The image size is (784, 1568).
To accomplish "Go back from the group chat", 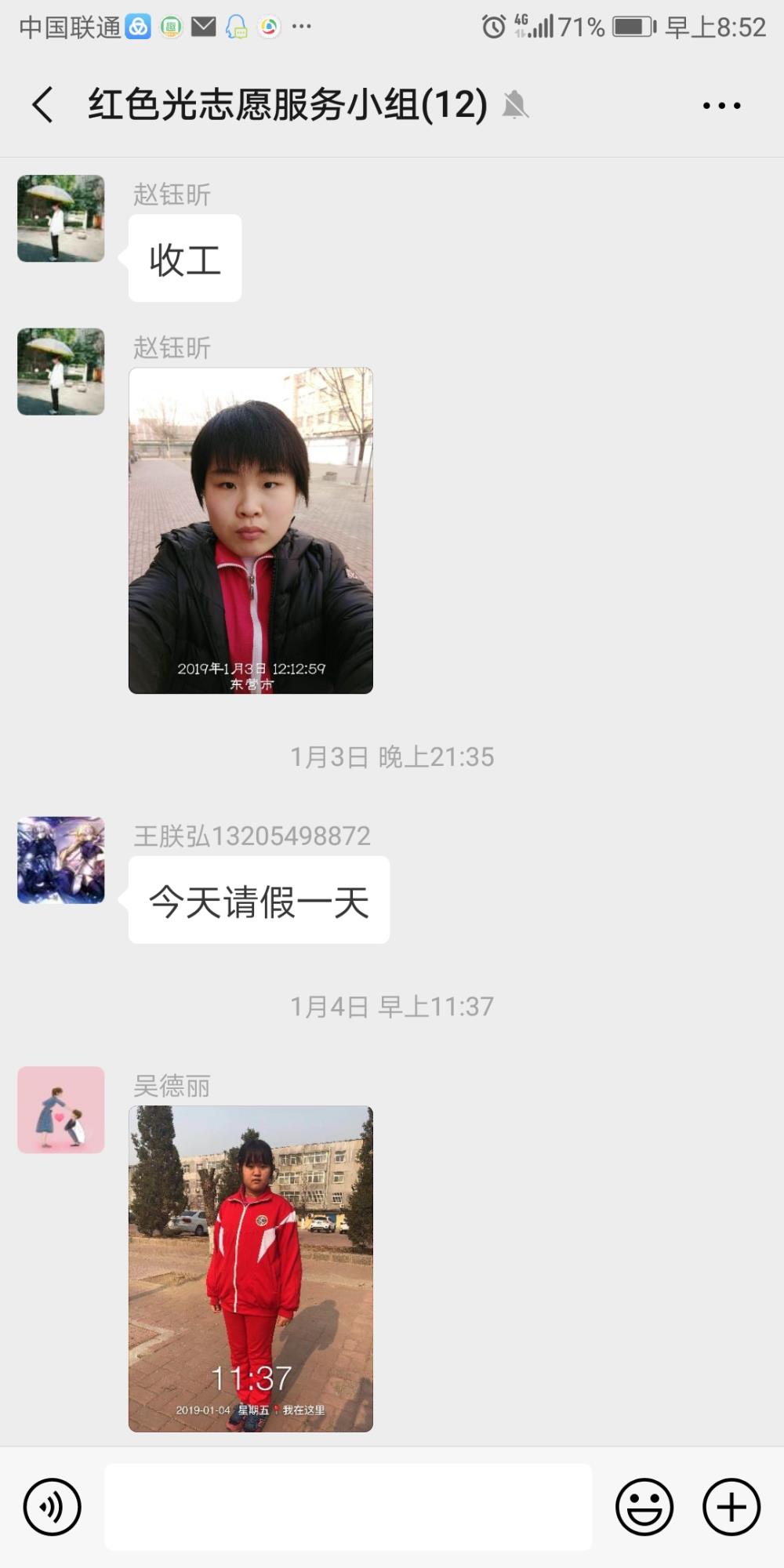I will (43, 104).
